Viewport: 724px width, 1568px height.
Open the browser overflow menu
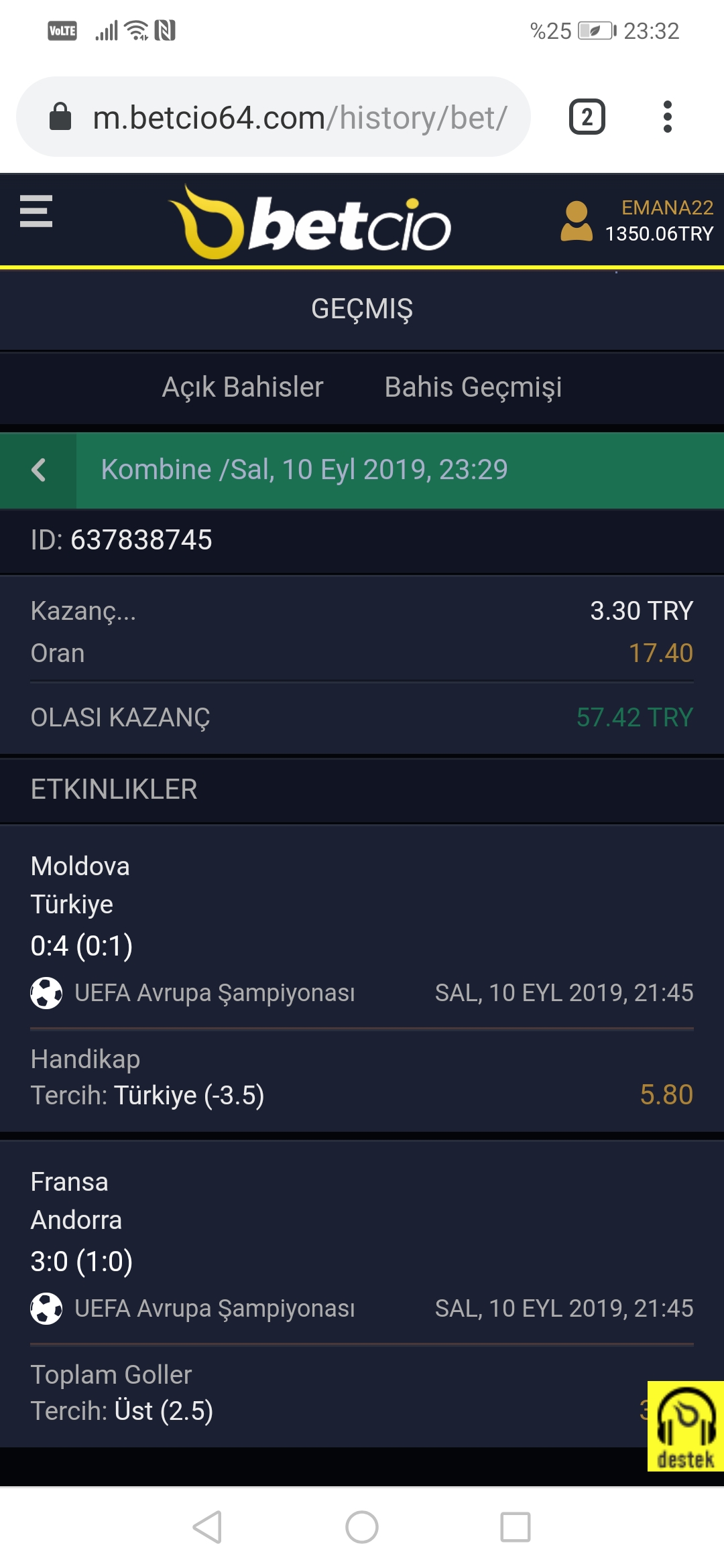coord(667,117)
